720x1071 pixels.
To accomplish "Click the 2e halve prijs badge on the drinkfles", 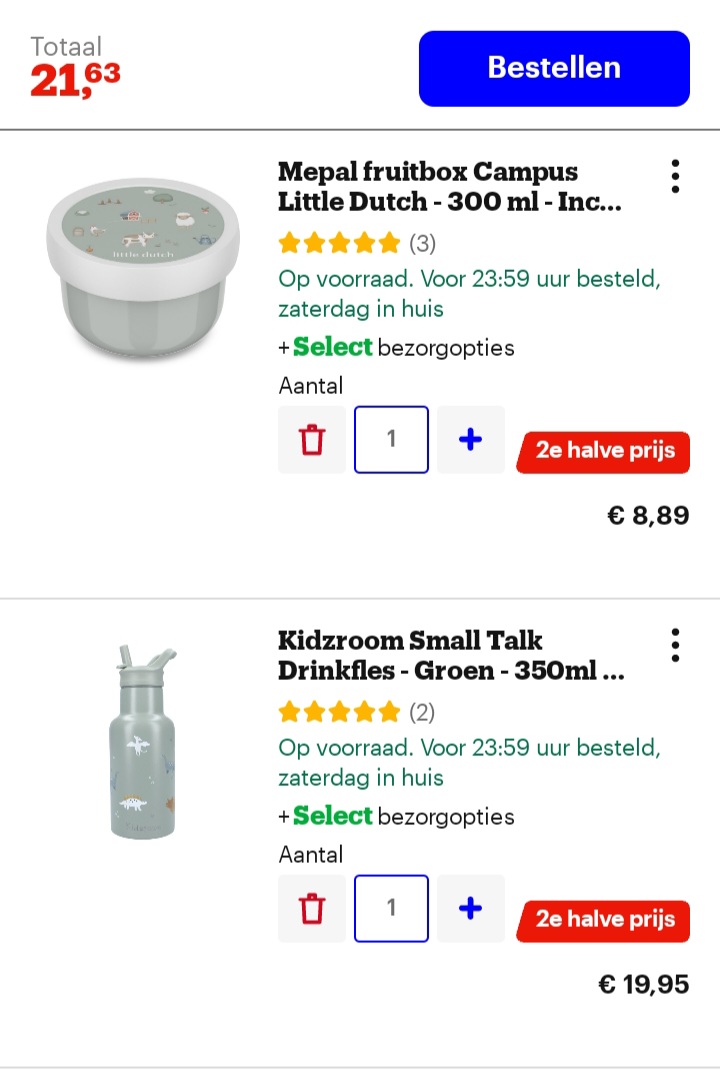I will pos(602,919).
